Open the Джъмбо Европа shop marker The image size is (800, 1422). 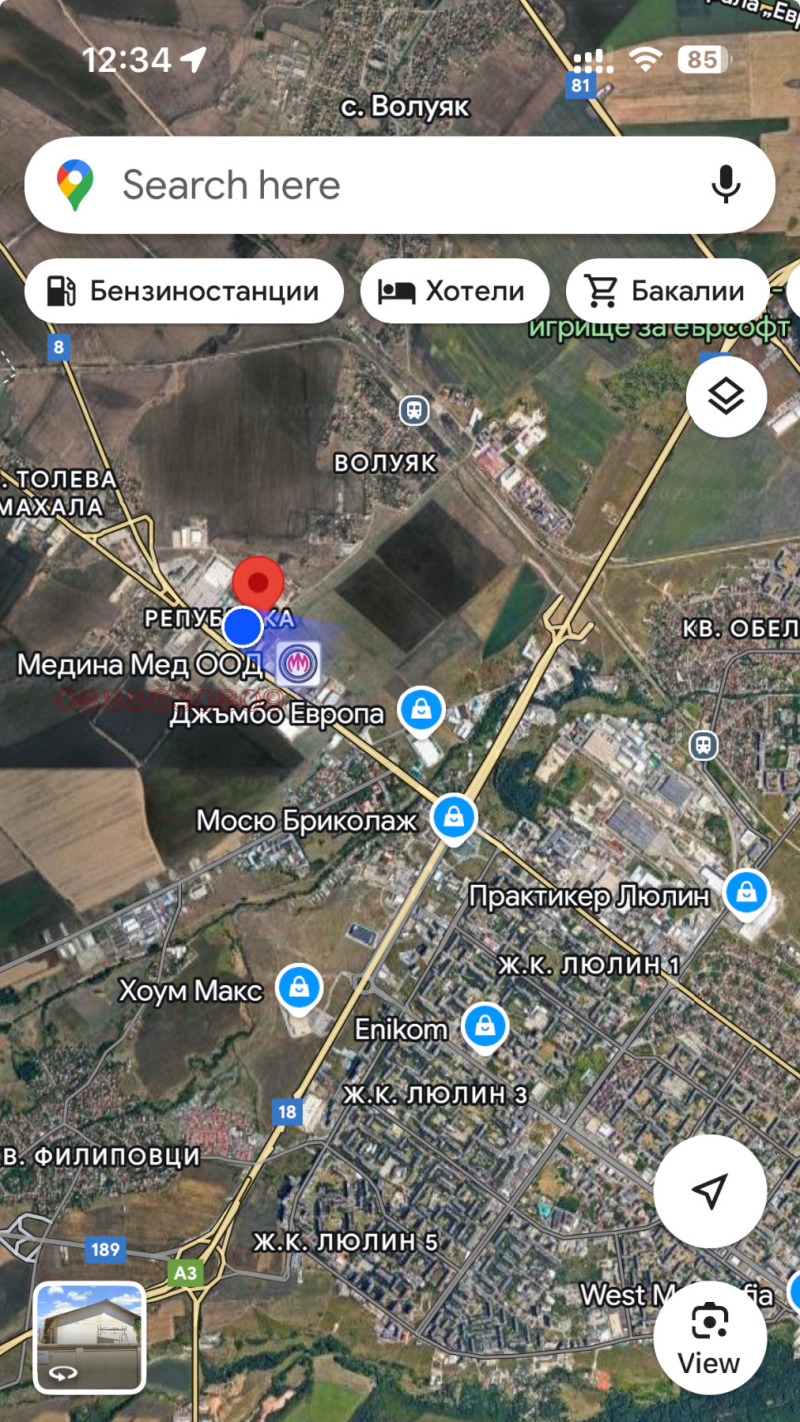pyautogui.click(x=422, y=710)
